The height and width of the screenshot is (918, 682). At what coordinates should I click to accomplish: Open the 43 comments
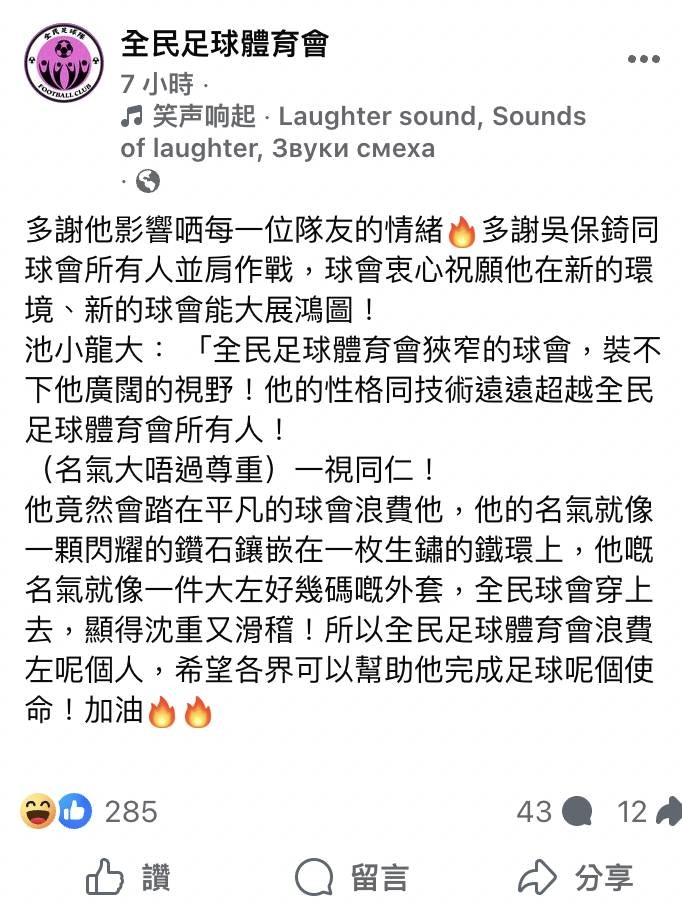tap(553, 811)
